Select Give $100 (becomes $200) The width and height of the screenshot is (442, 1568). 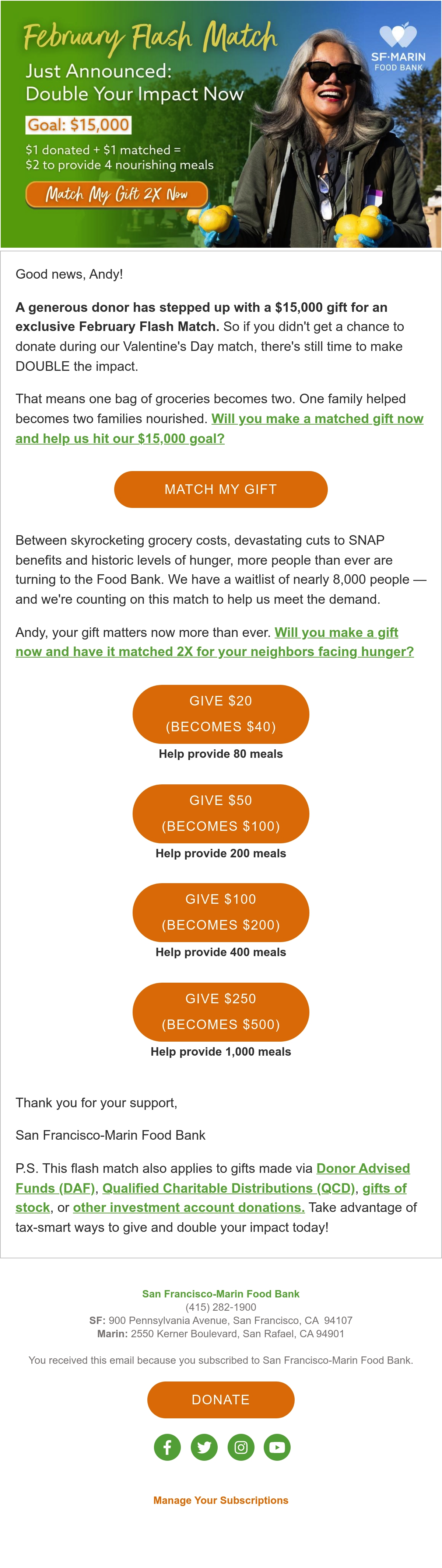221,912
